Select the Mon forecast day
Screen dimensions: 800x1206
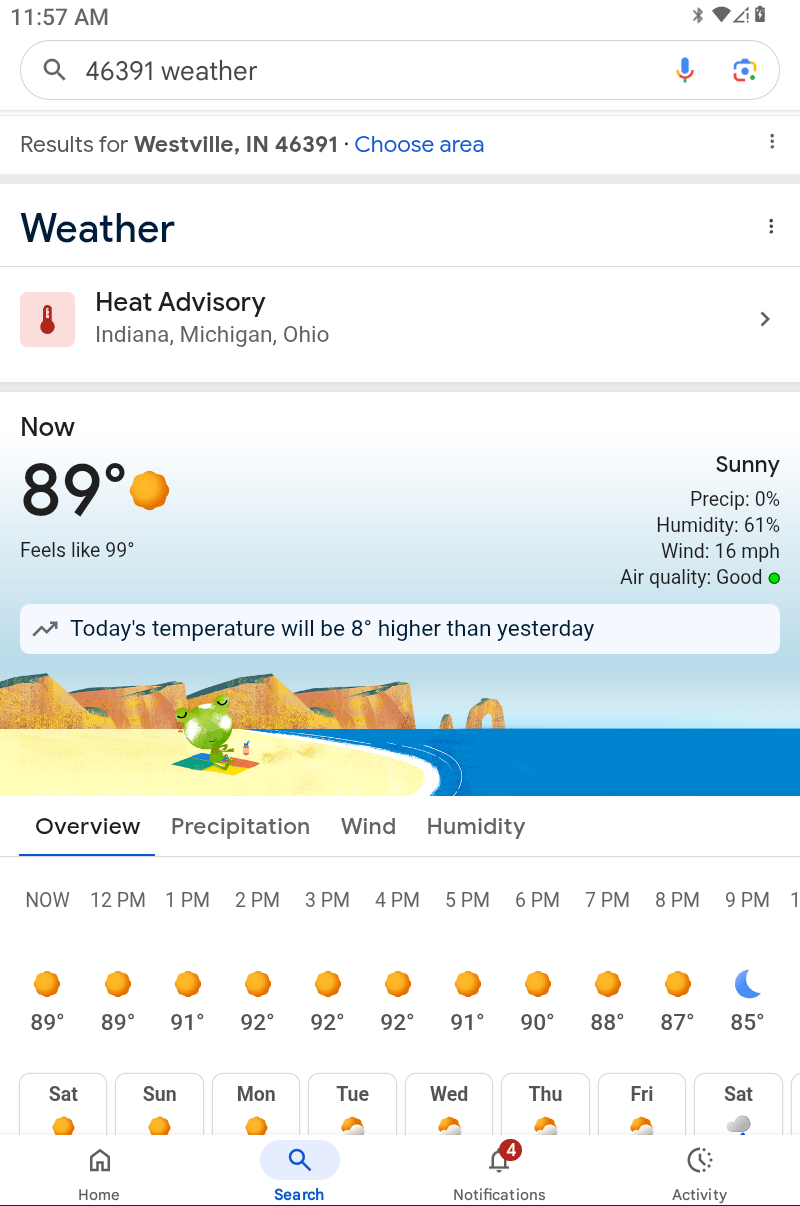[256, 1105]
